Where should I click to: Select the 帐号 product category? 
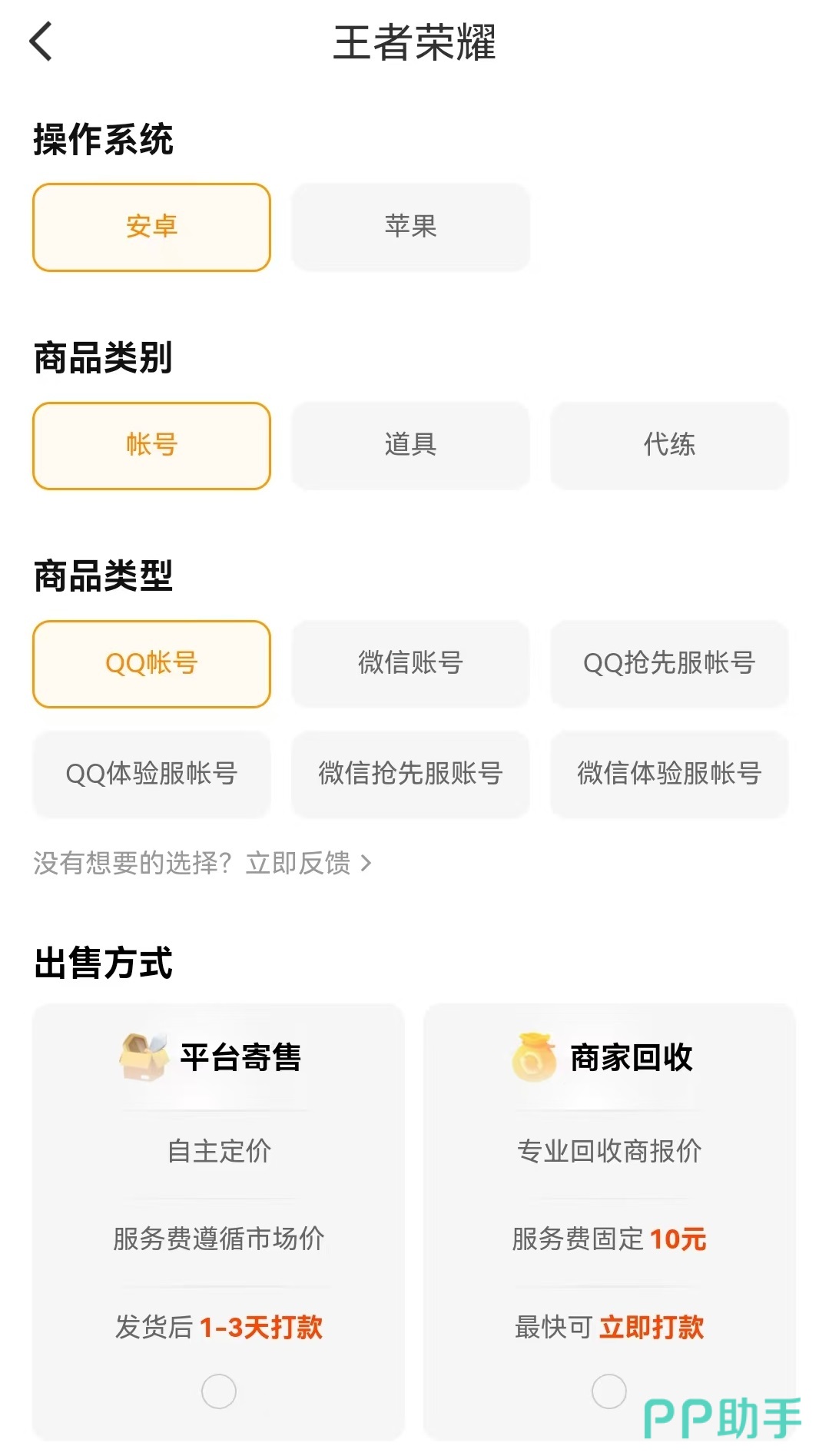click(x=151, y=445)
